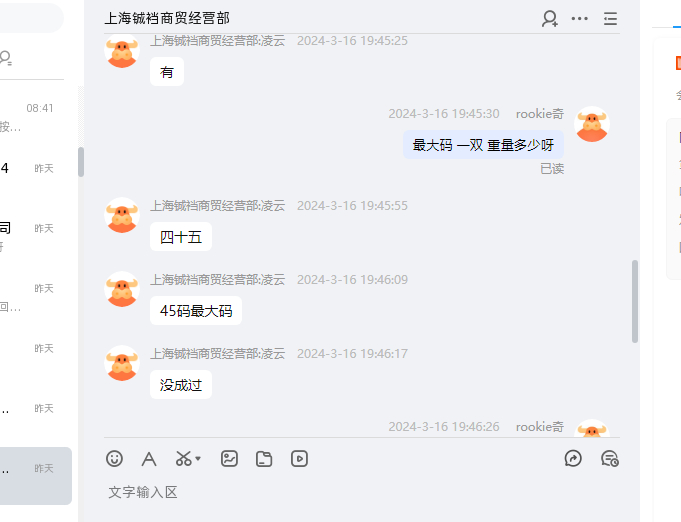Image resolution: width=681 pixels, height=522 pixels.
Task: Send a picture with the image icon
Action: point(229,458)
